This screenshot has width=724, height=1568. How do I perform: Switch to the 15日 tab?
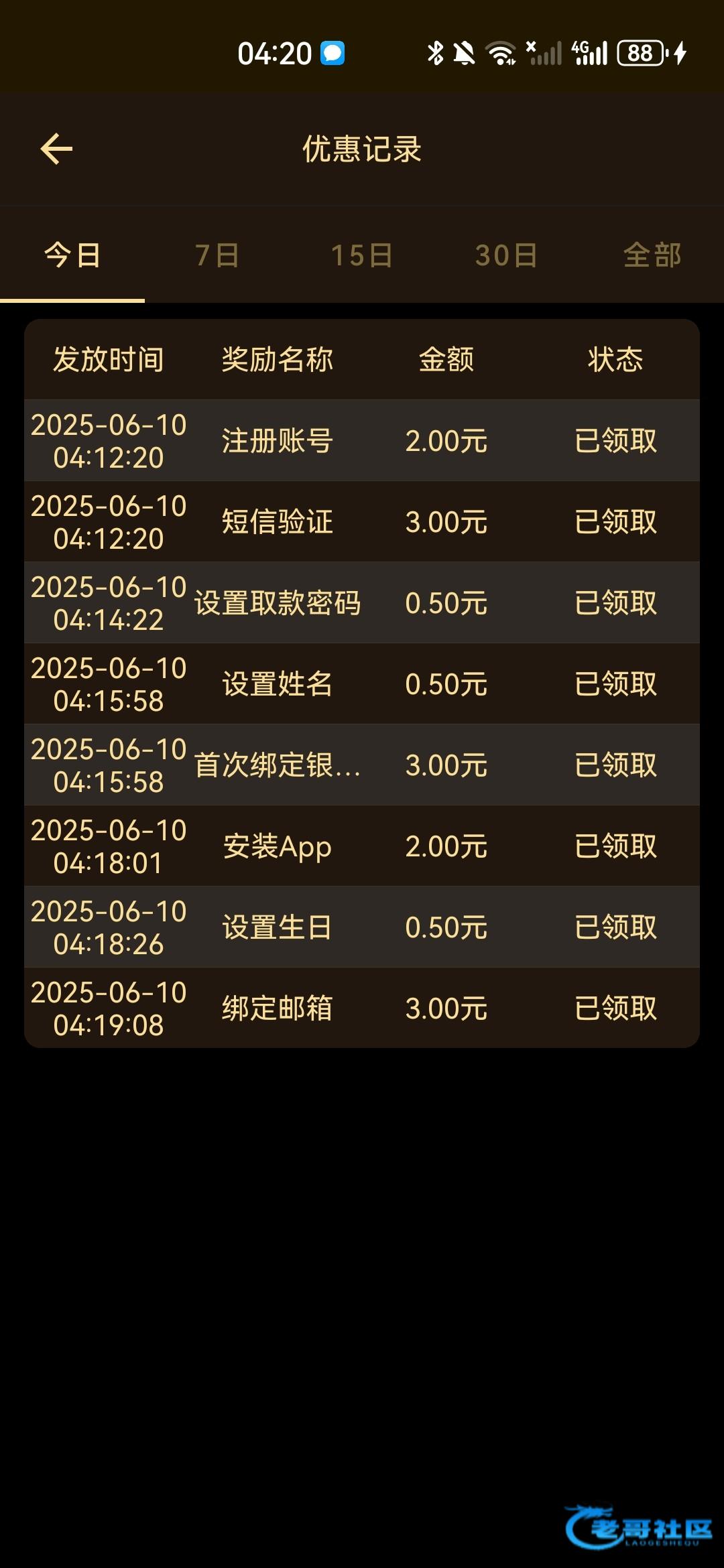362,255
